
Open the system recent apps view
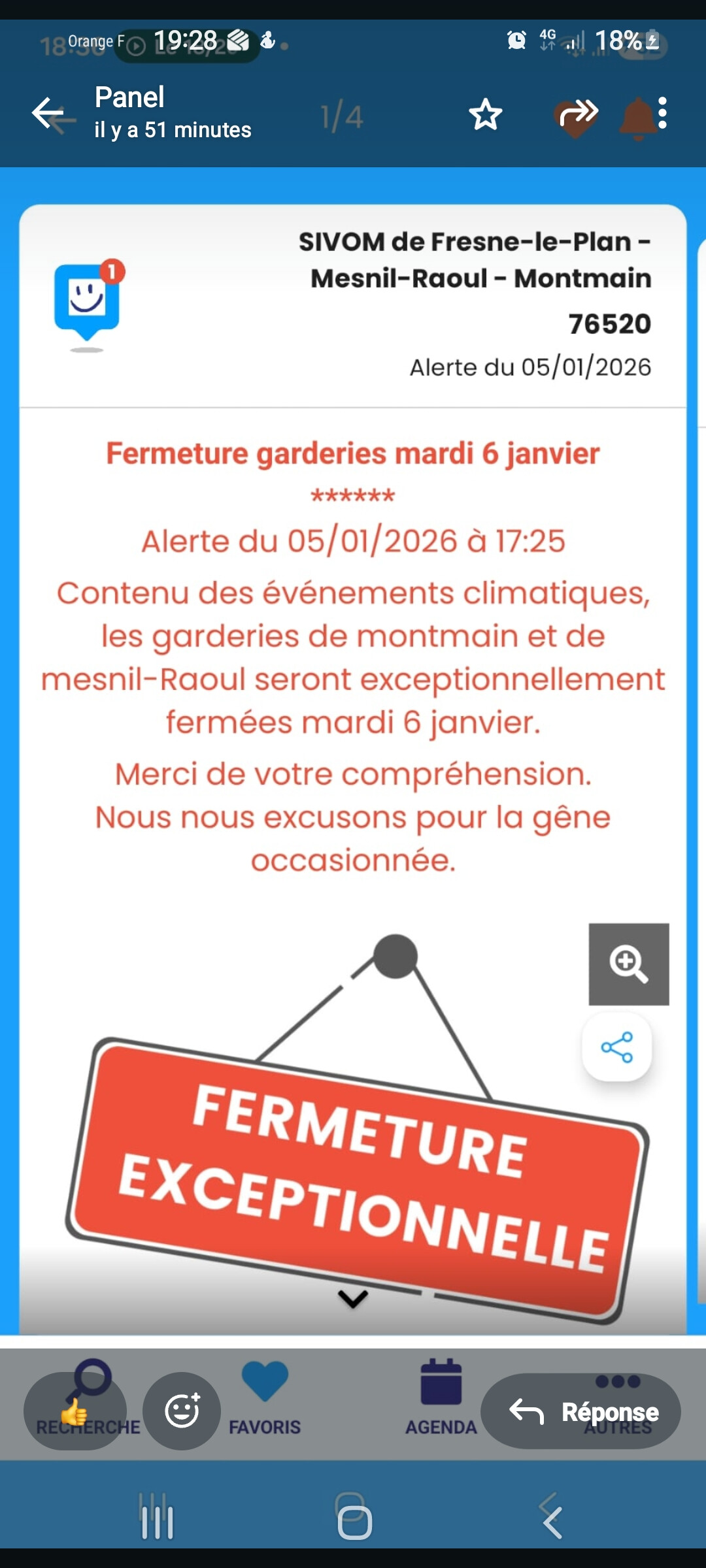(158, 1522)
